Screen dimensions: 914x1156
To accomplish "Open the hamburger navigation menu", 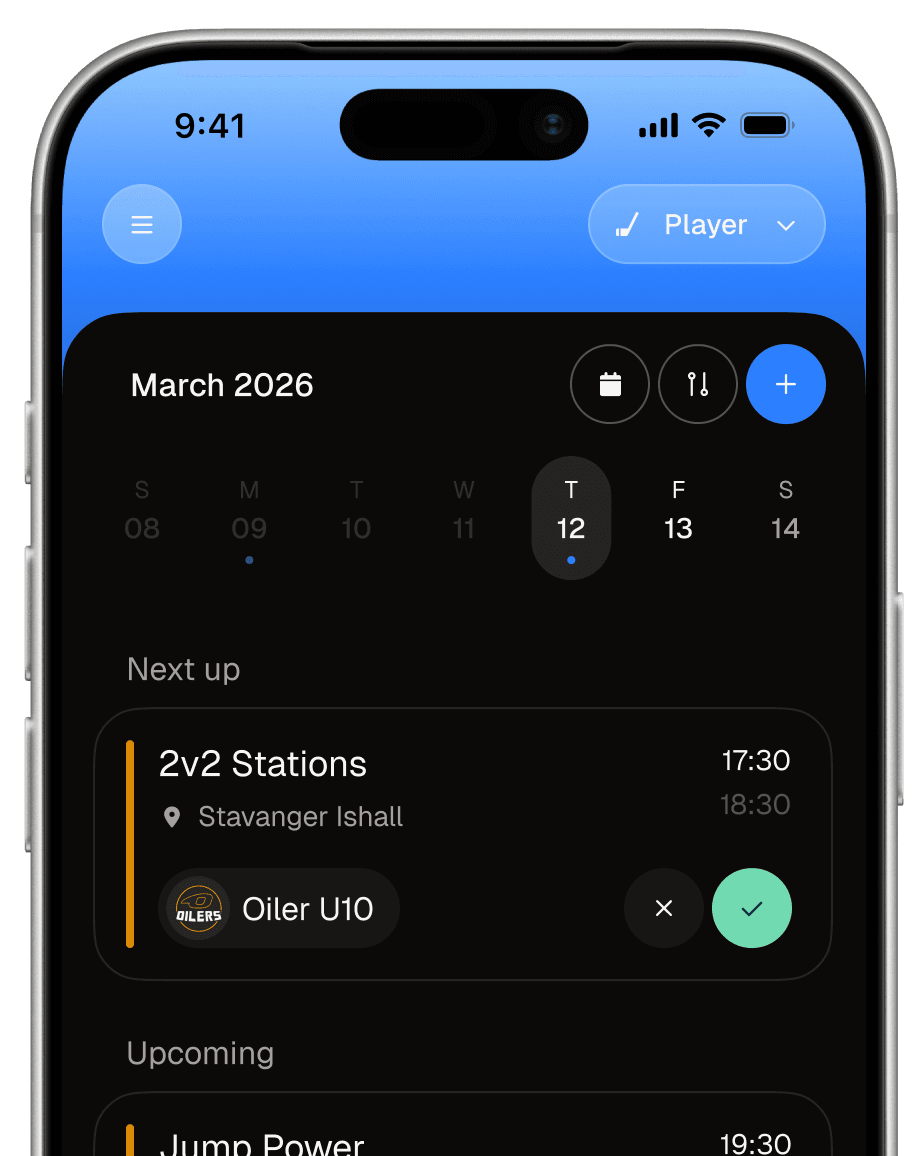I will click(141, 224).
